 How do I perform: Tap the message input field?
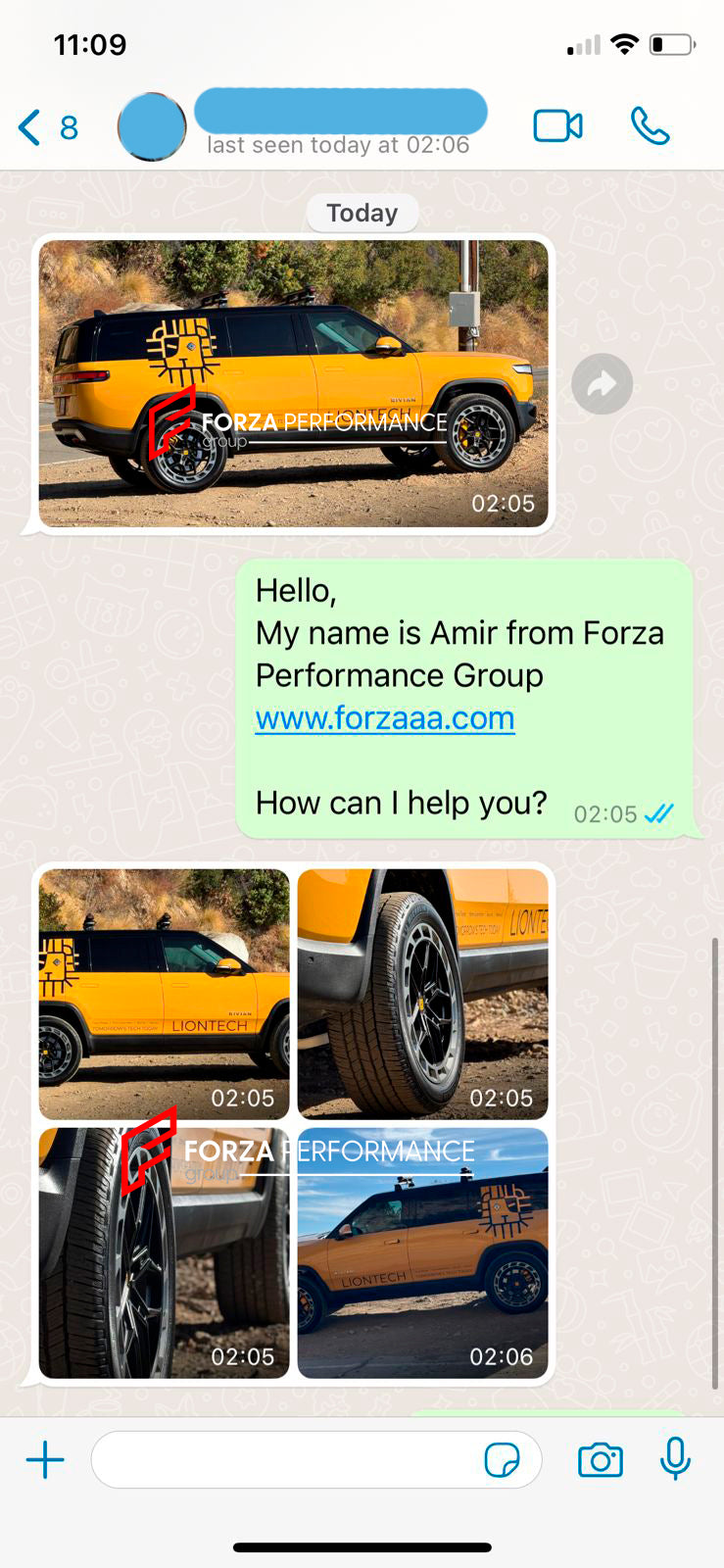284,1460
